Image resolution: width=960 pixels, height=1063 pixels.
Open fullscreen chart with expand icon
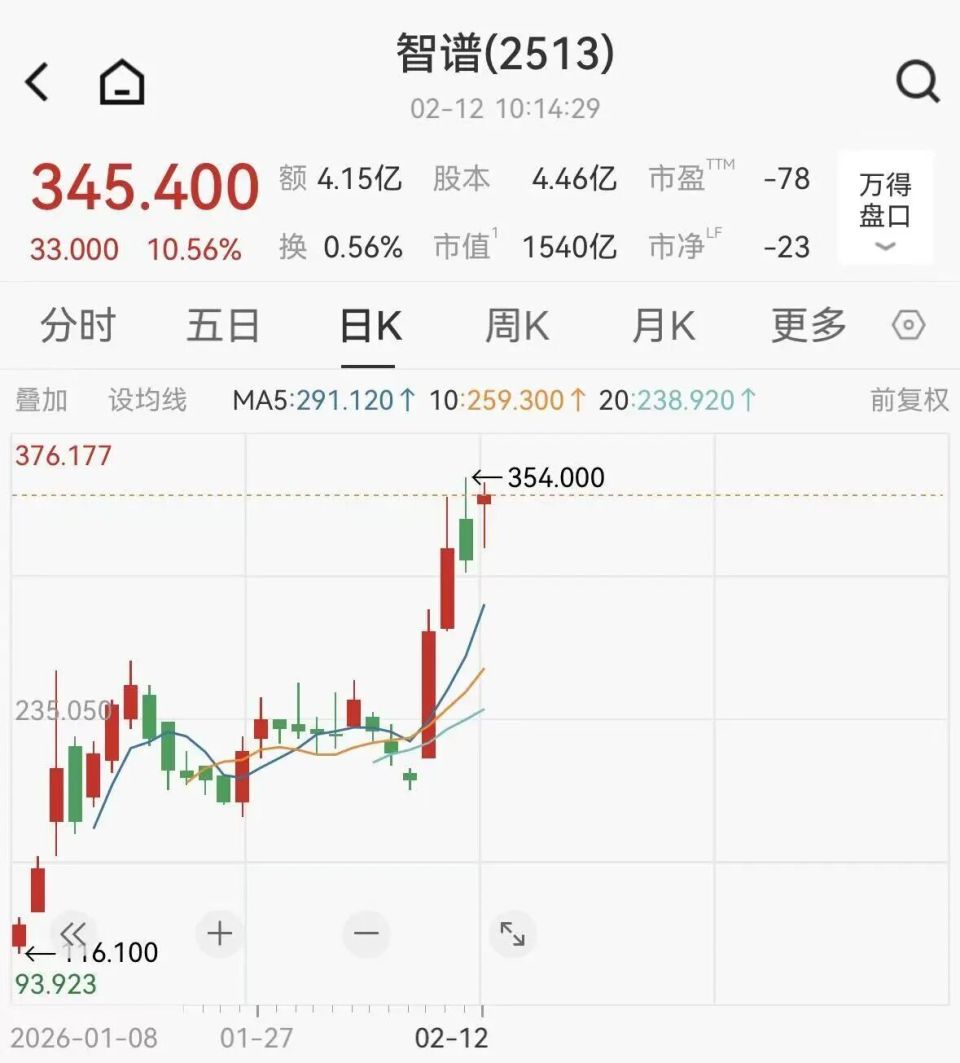coord(512,932)
